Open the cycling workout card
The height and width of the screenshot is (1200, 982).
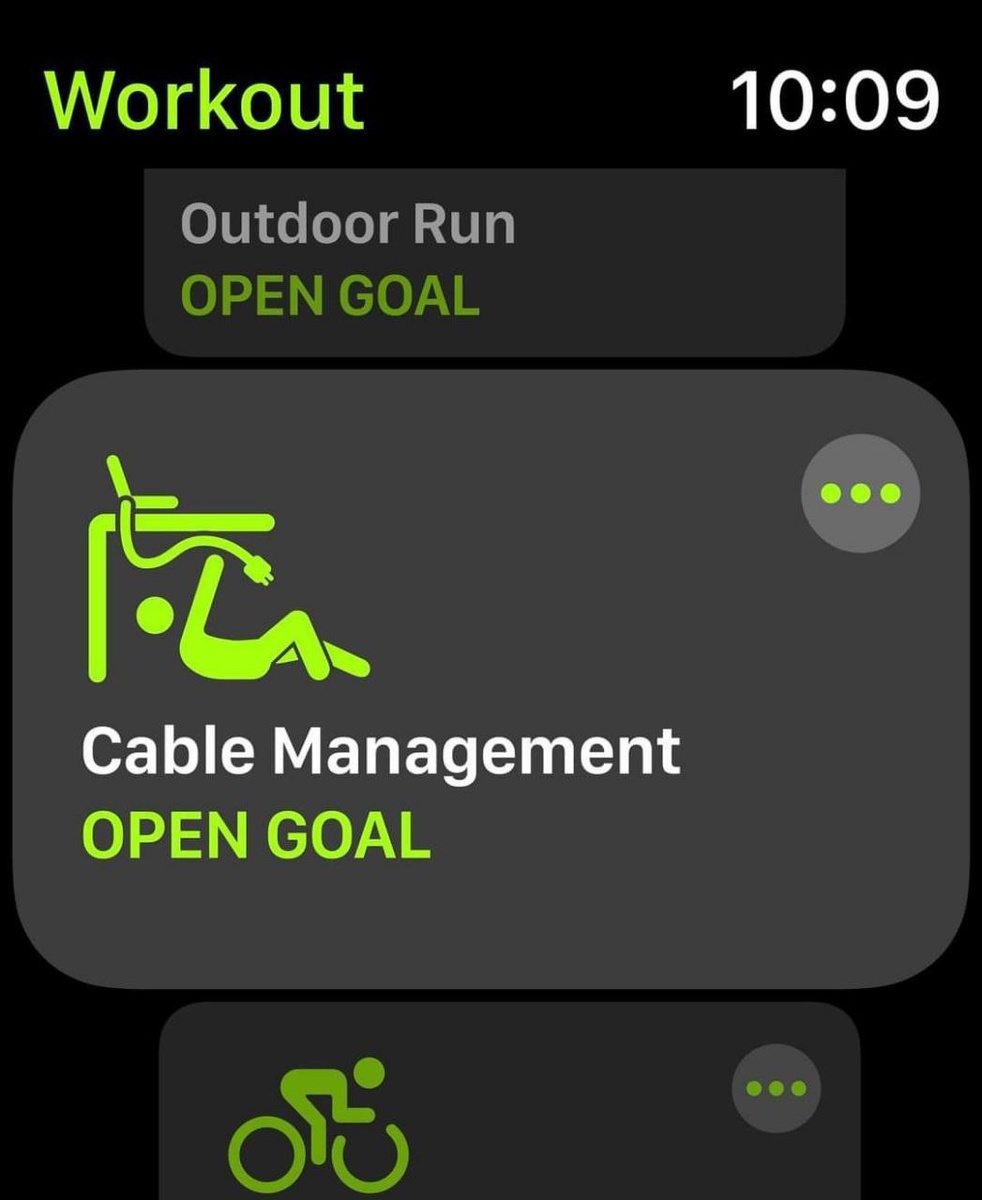(510, 1100)
